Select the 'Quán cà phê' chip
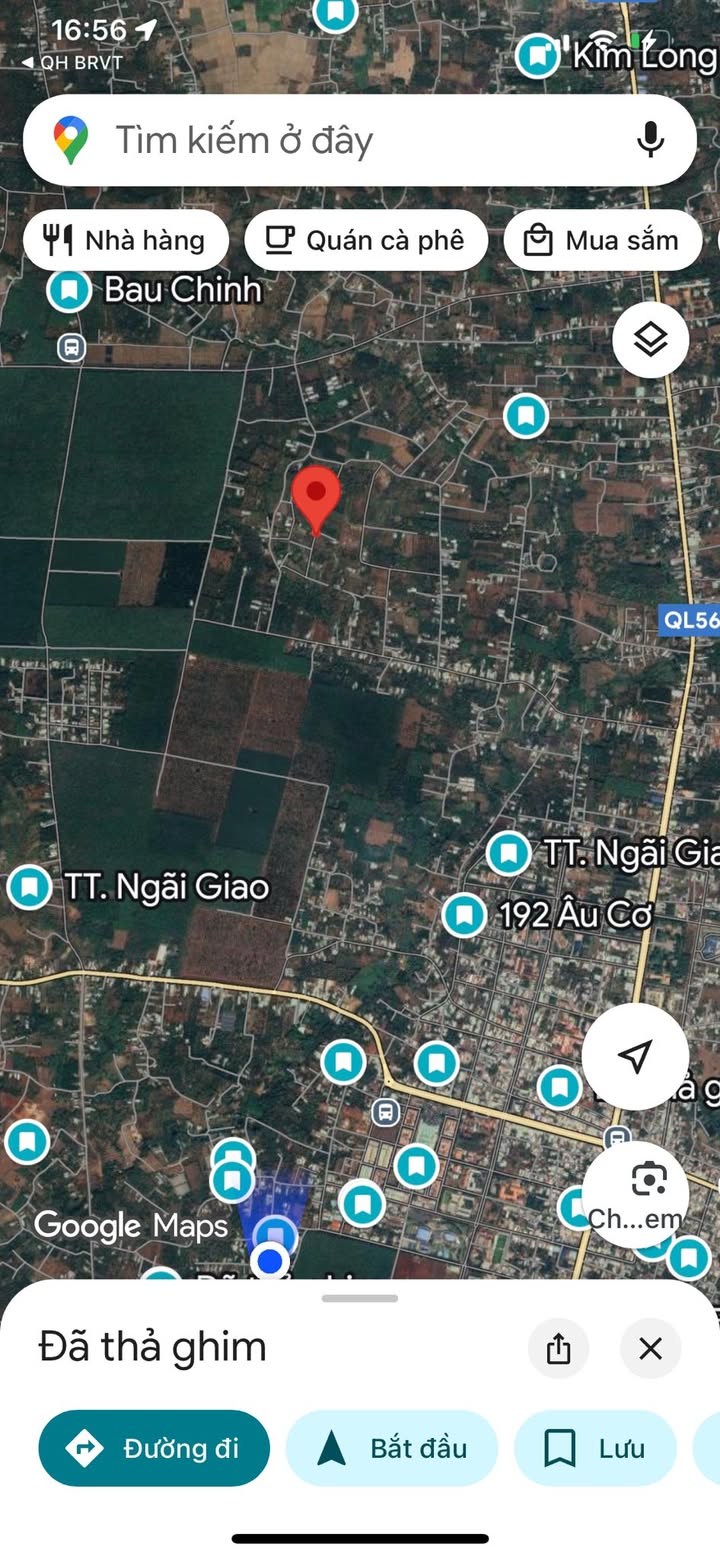This screenshot has width=720, height=1559. tap(366, 241)
